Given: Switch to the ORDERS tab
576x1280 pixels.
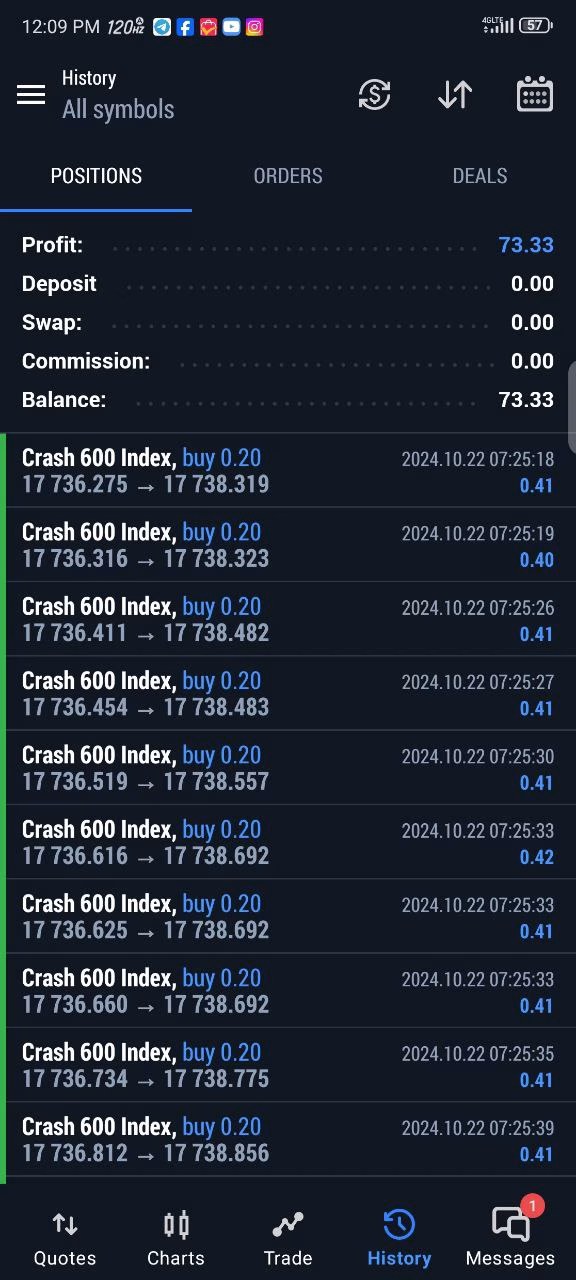Looking at the screenshot, I should [288, 176].
